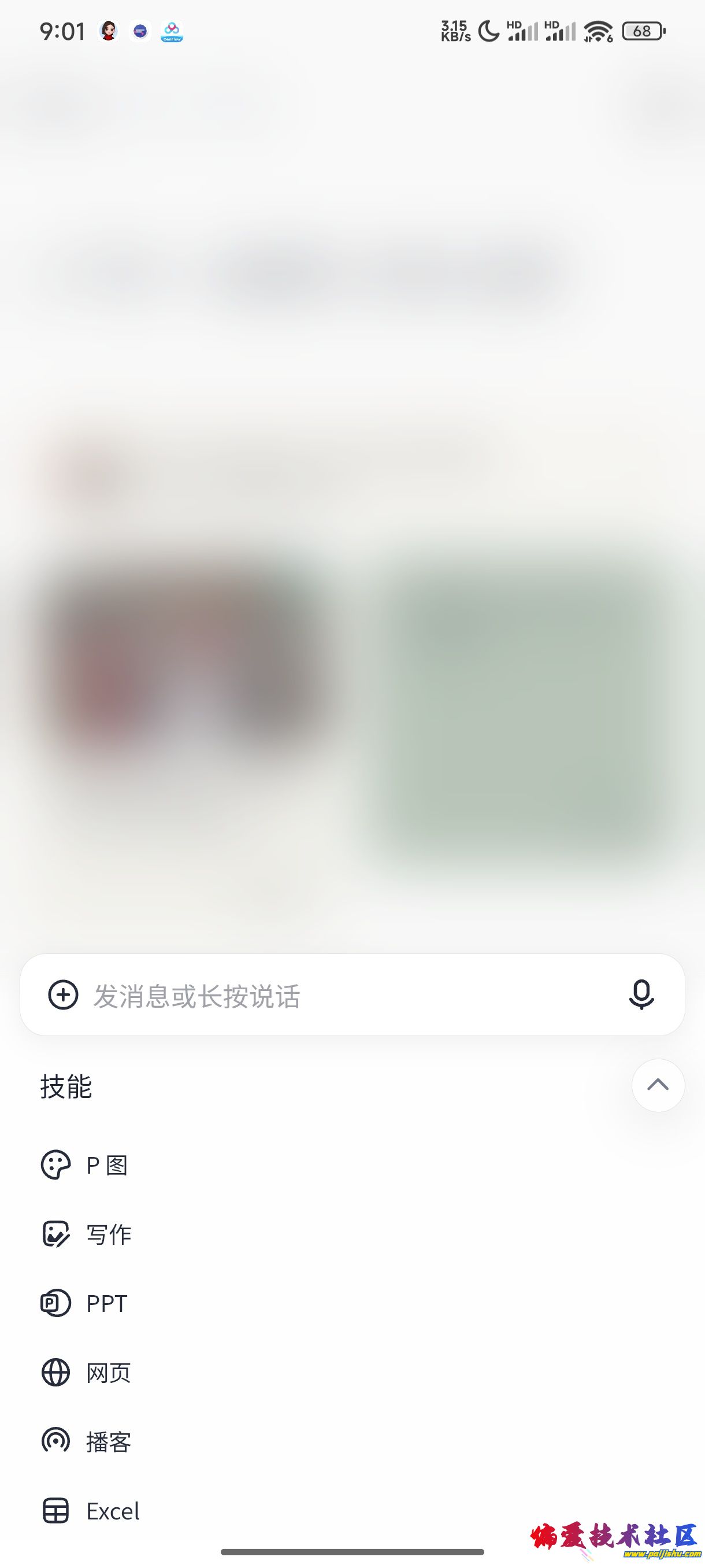The height and width of the screenshot is (1568, 705).
Task: Open the plus attachment icon
Action: (x=62, y=996)
